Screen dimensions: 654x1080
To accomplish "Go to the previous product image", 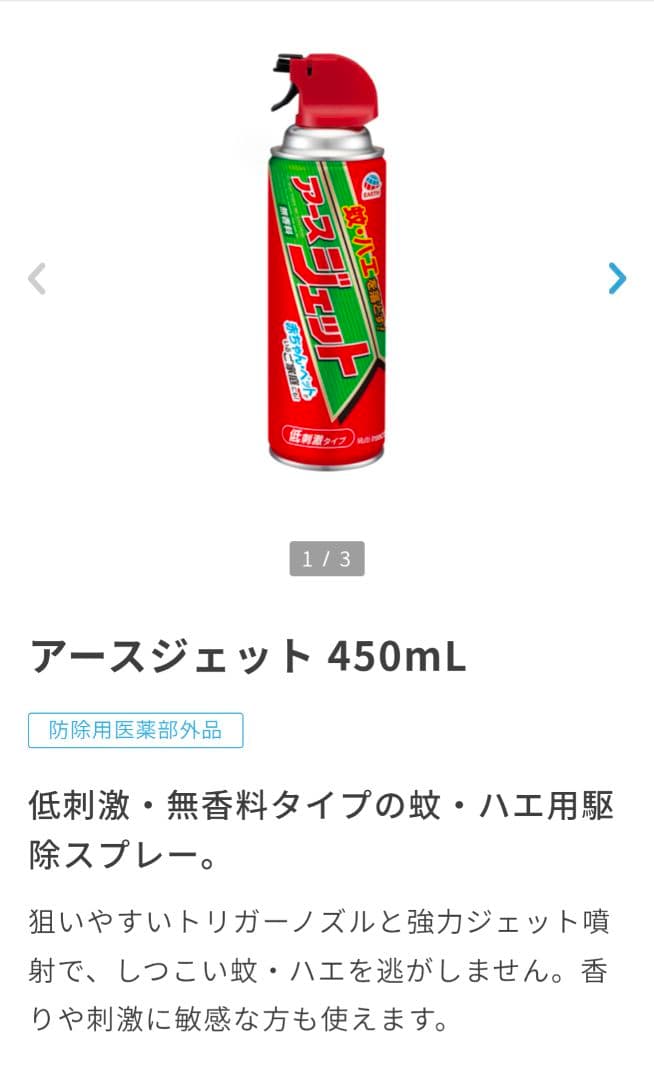I will [x=36, y=278].
